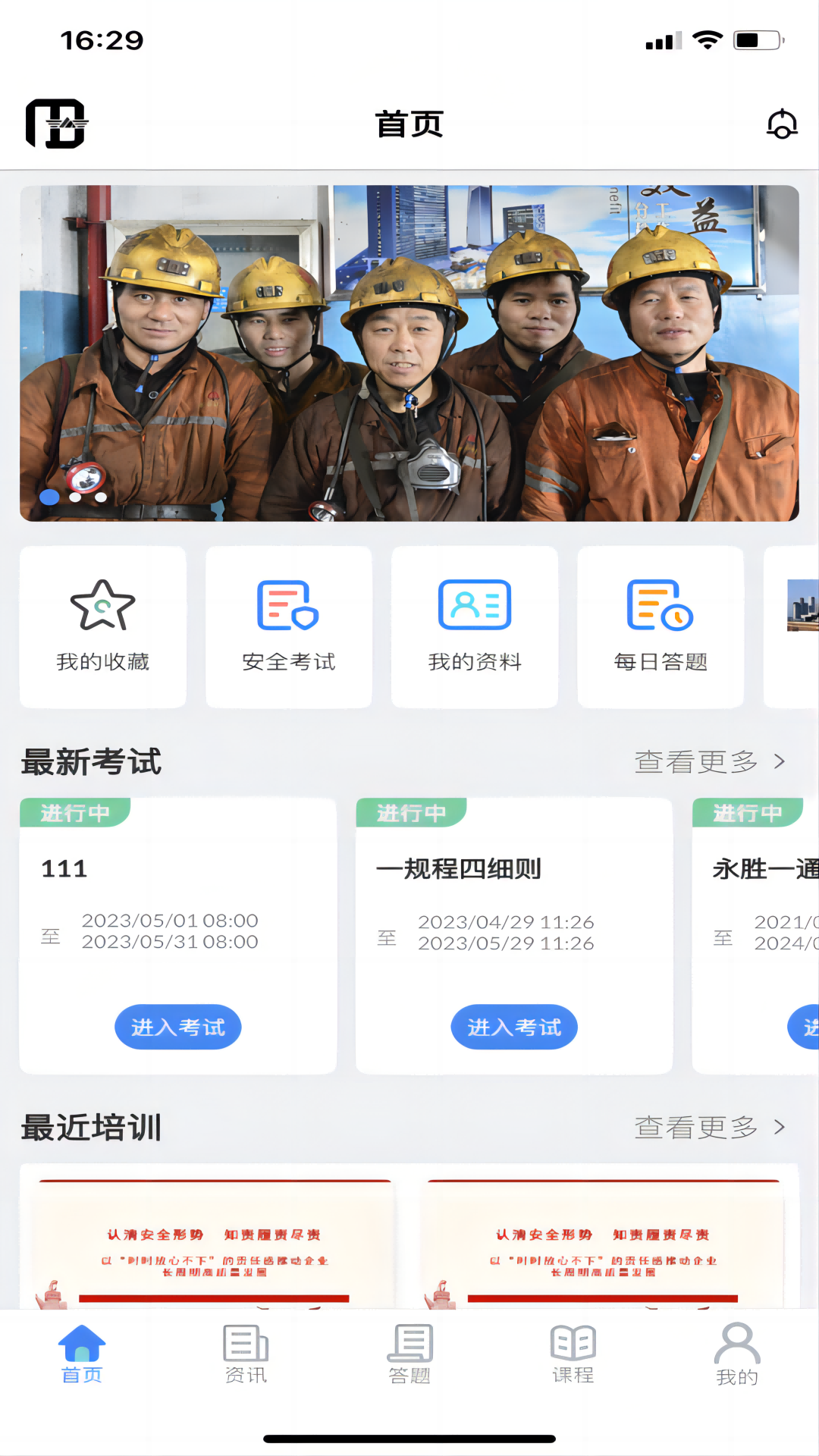The image size is (819, 1456).
Task: Open the miners banner image
Action: click(409, 353)
